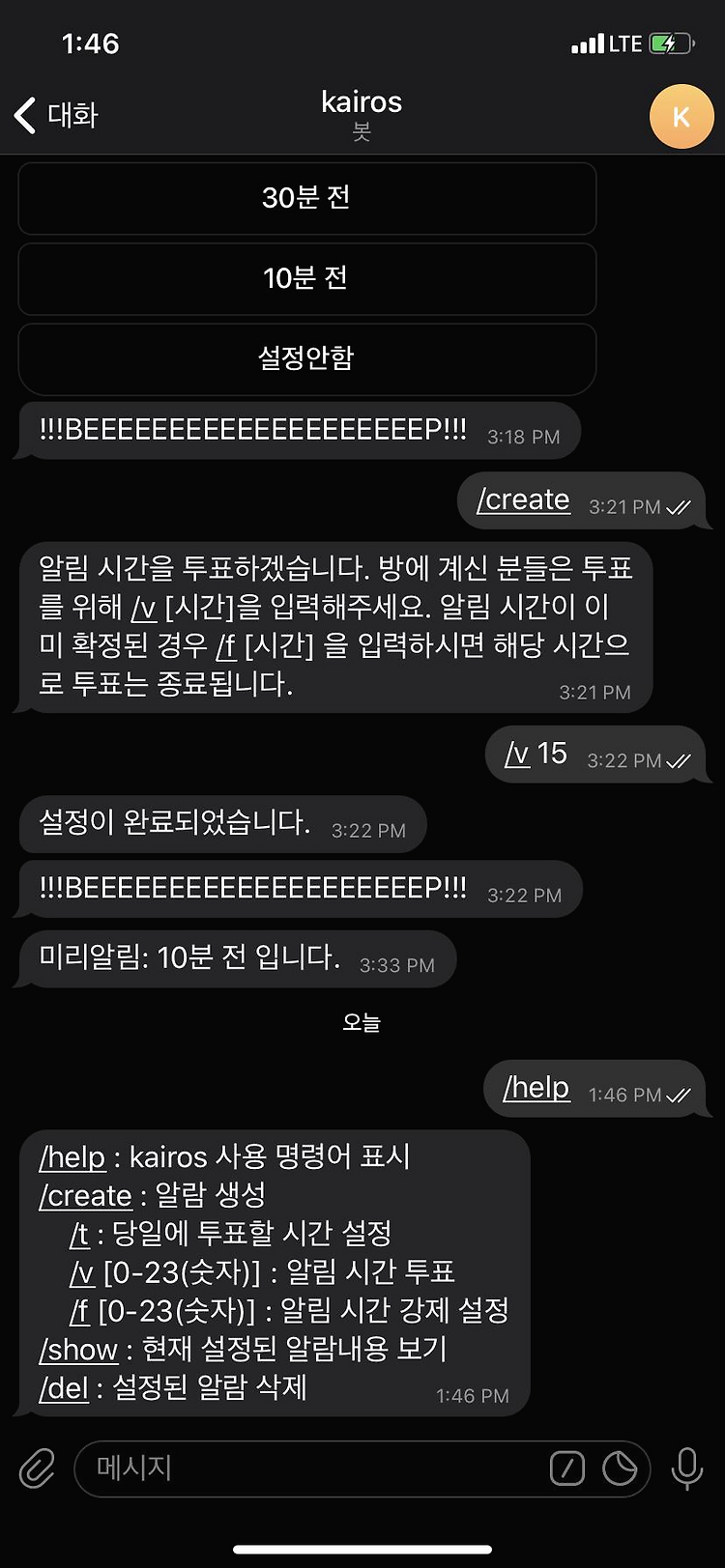The image size is (725, 1568).
Task: Open the kairos bot profile avatar
Action: tap(681, 117)
